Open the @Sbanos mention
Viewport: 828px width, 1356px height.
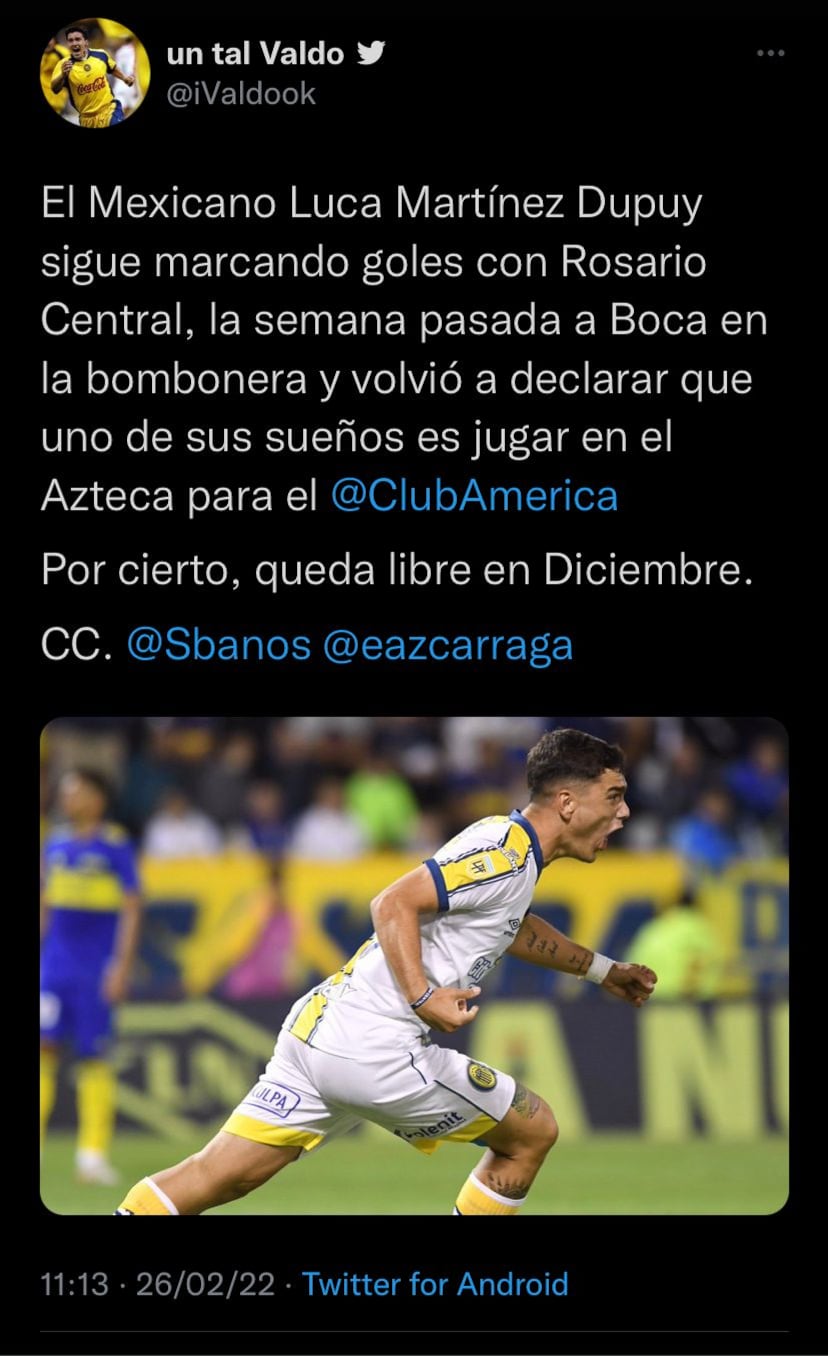[218, 646]
